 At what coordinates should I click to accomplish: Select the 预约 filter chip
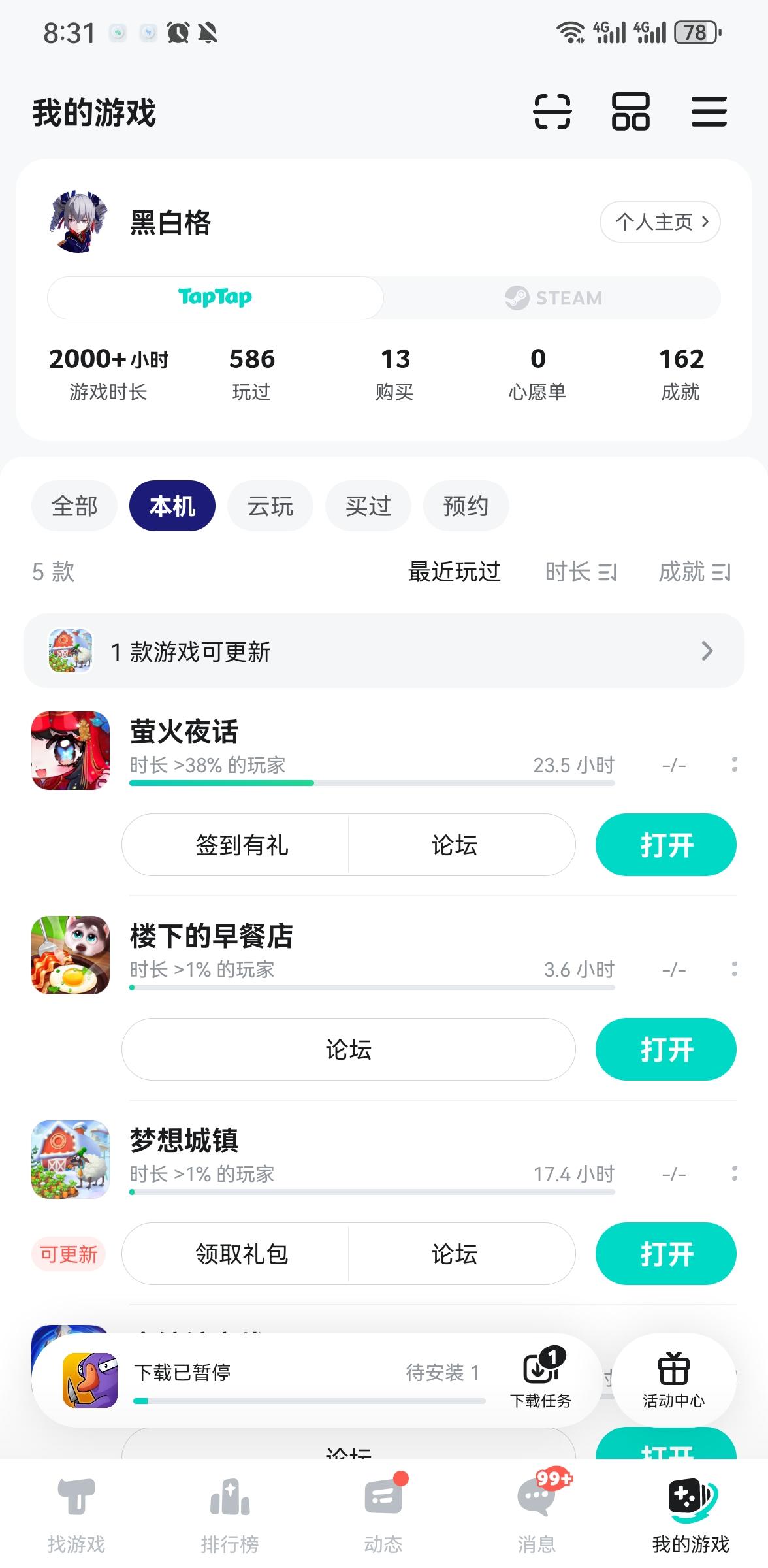pos(466,506)
